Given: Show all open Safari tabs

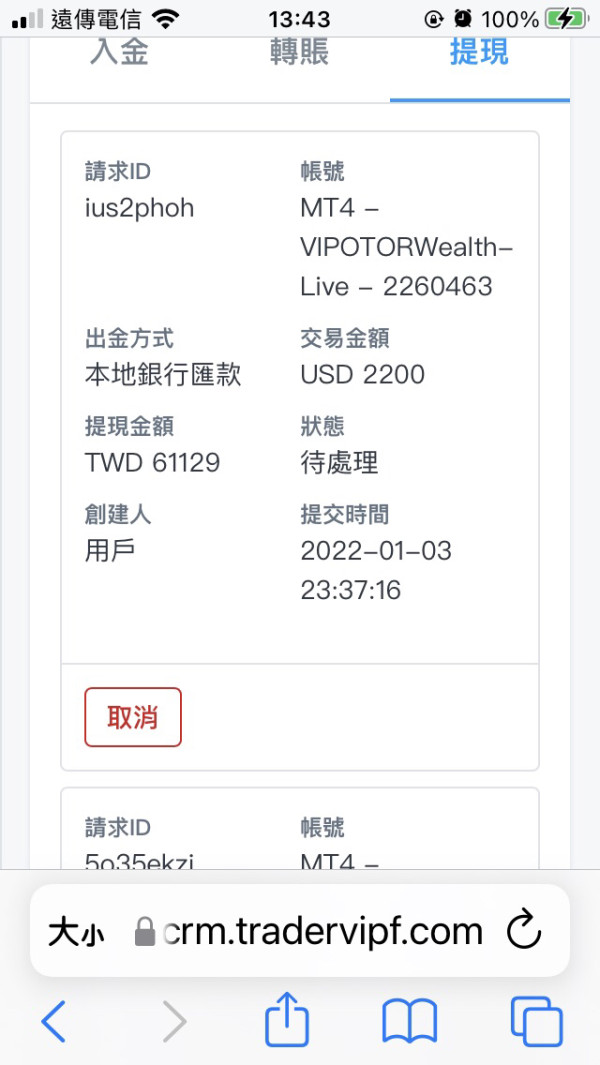Looking at the screenshot, I should (536, 1021).
